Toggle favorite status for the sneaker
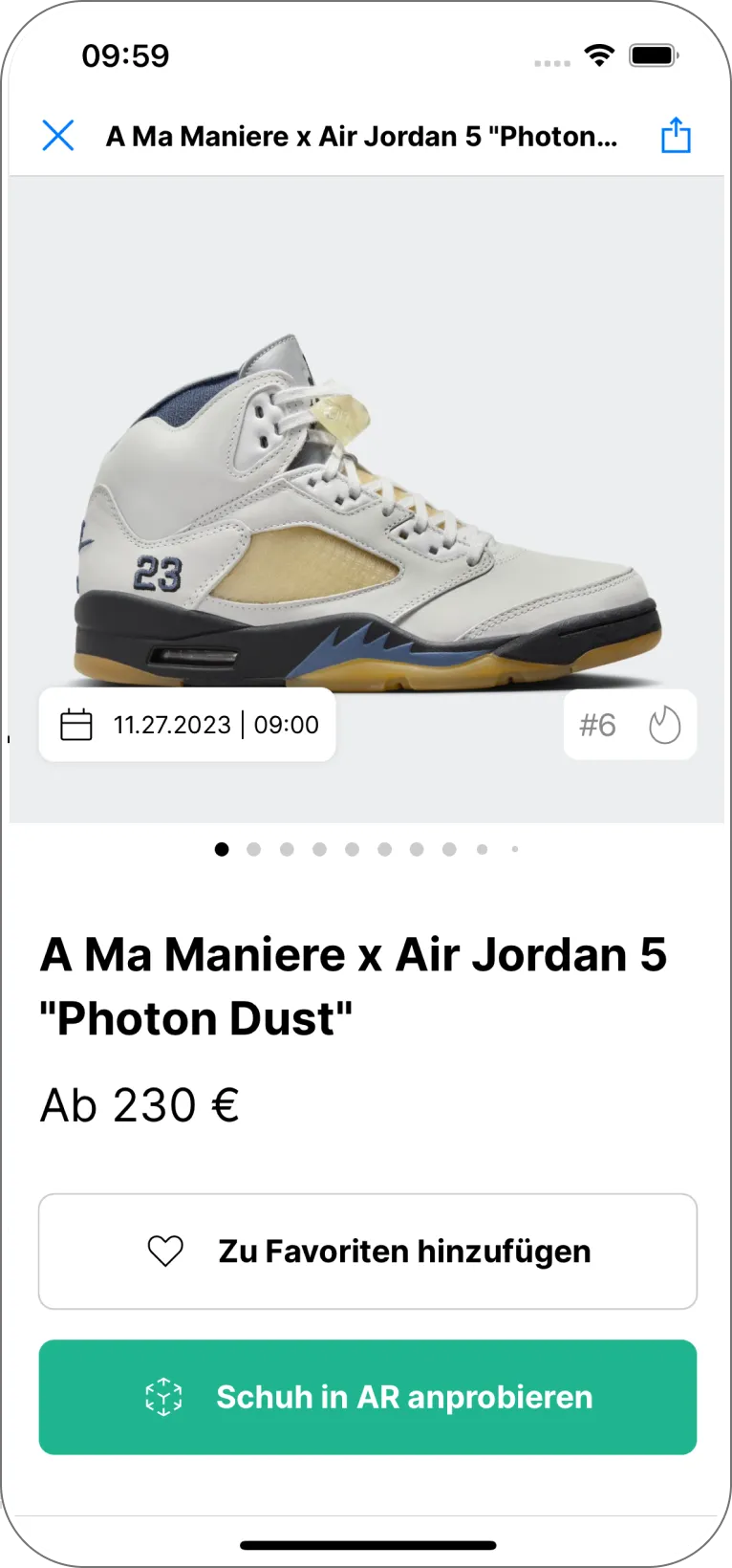Viewport: 732px width, 1568px height. (x=367, y=1251)
